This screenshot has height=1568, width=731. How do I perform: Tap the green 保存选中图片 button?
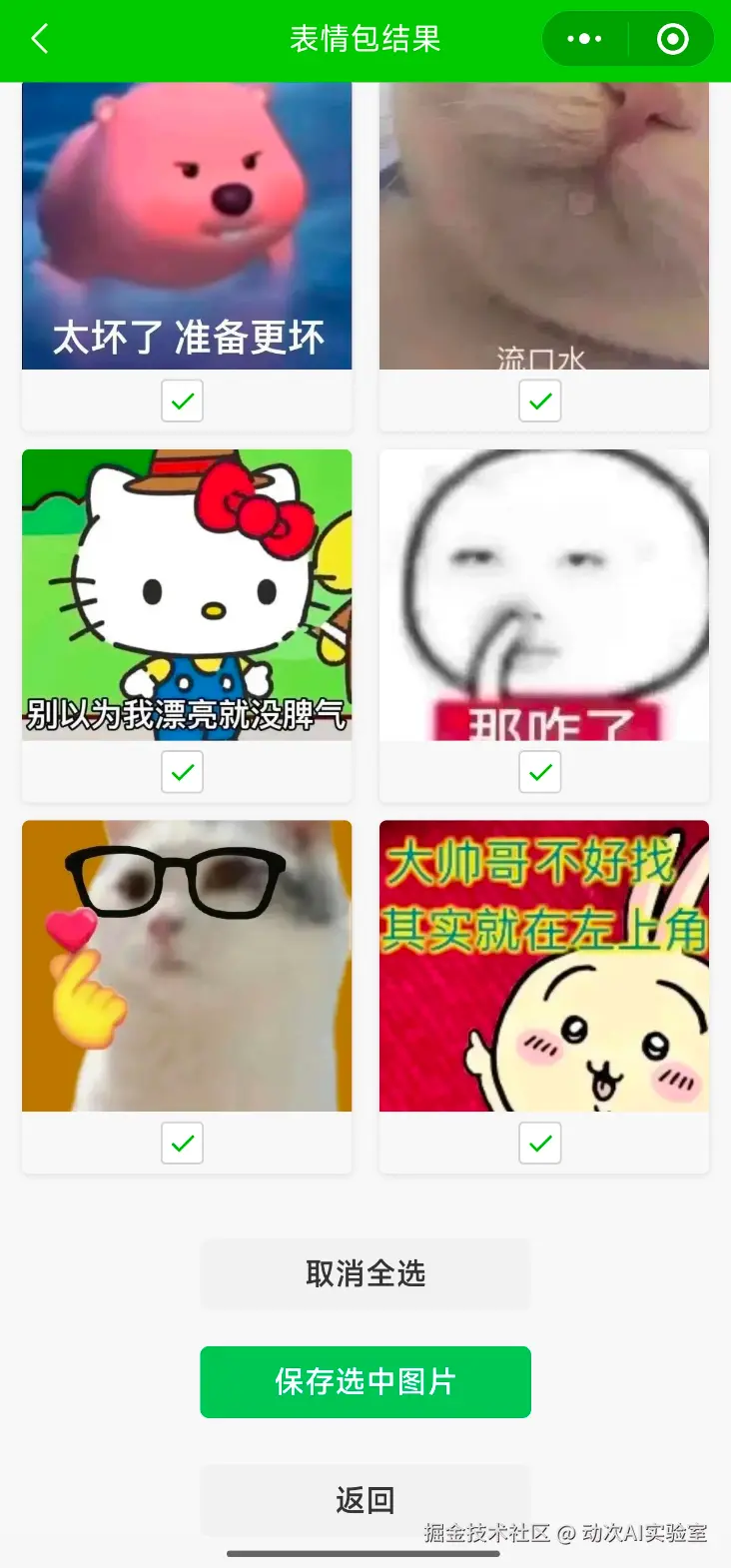tap(365, 1382)
